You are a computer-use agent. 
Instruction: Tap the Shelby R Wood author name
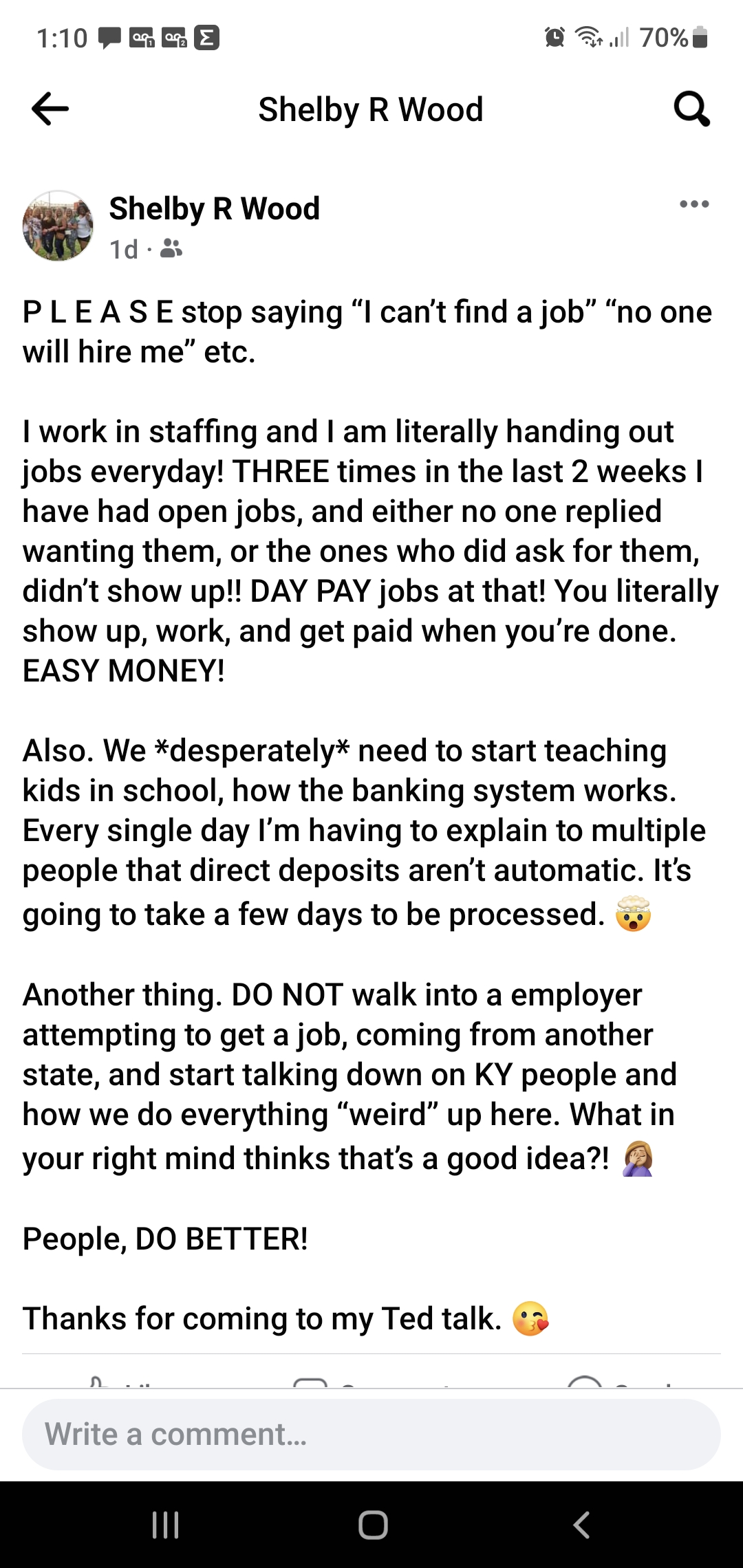[x=215, y=208]
